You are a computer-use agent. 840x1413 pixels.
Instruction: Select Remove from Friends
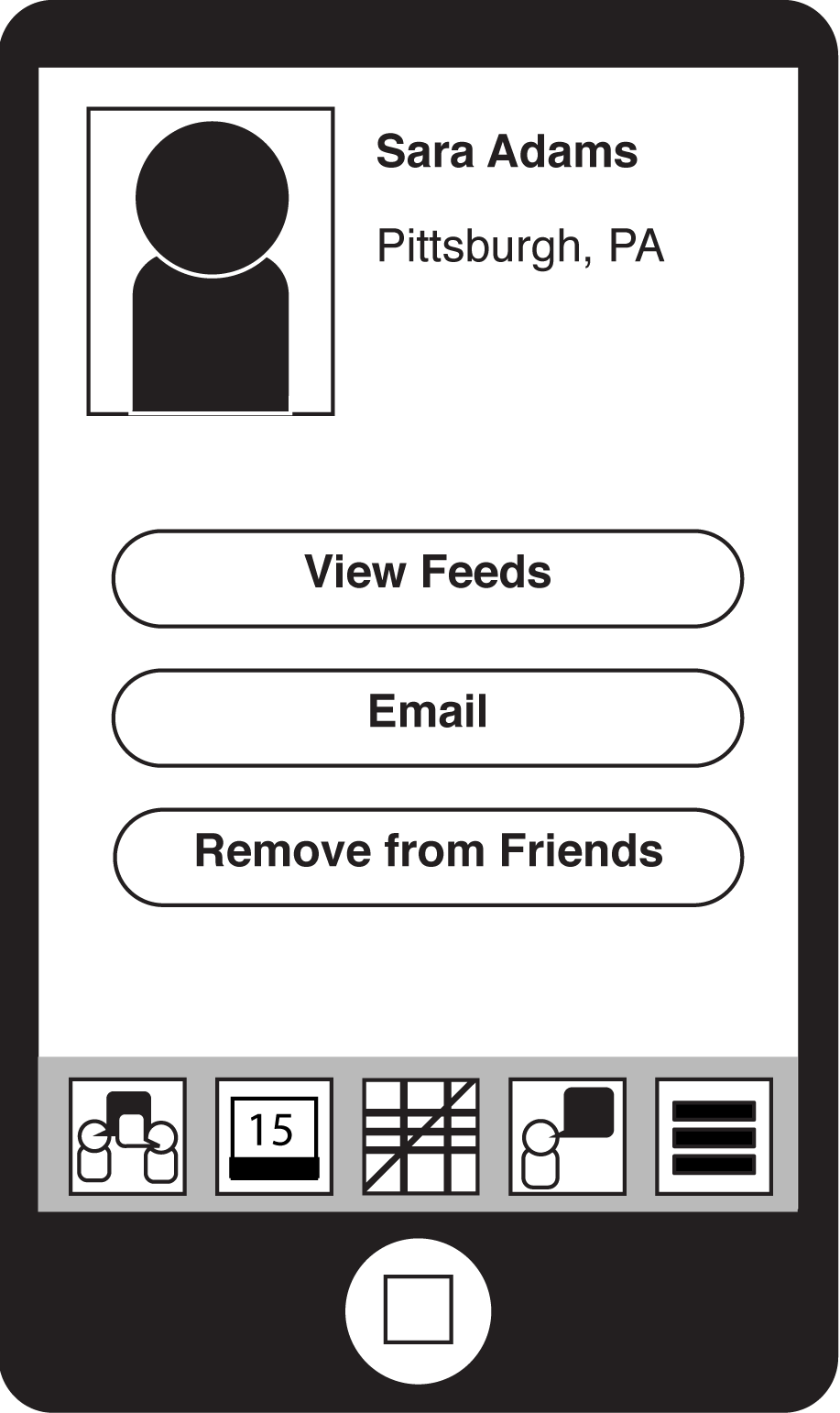(x=428, y=857)
